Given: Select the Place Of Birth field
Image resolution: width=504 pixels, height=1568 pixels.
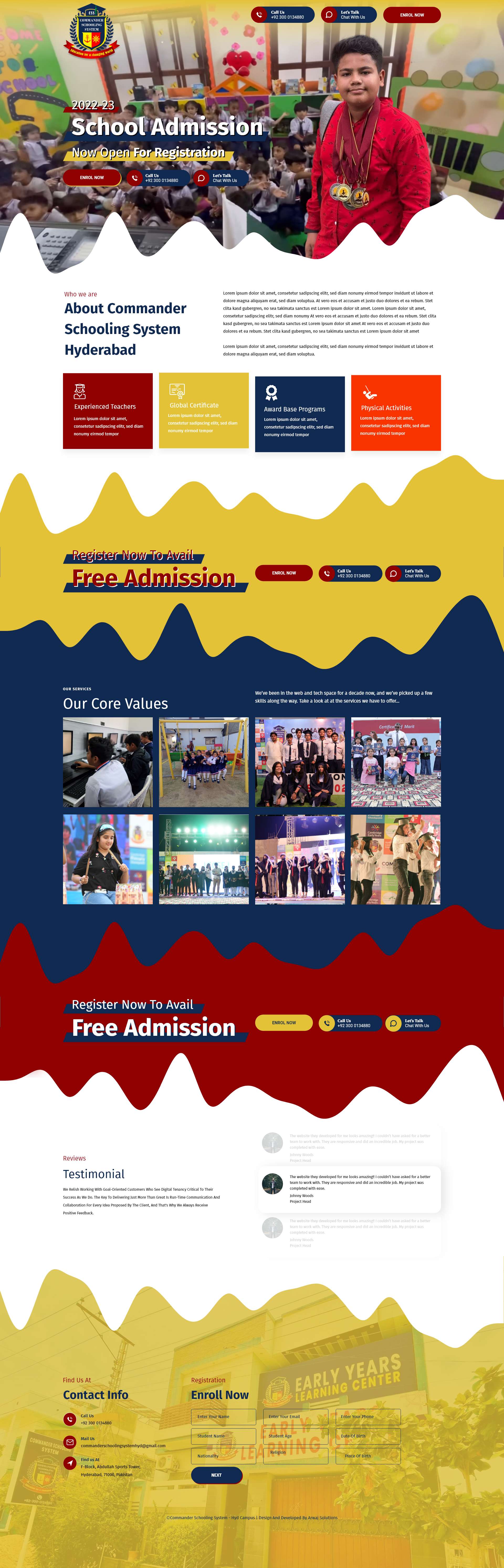Looking at the screenshot, I should [368, 1456].
